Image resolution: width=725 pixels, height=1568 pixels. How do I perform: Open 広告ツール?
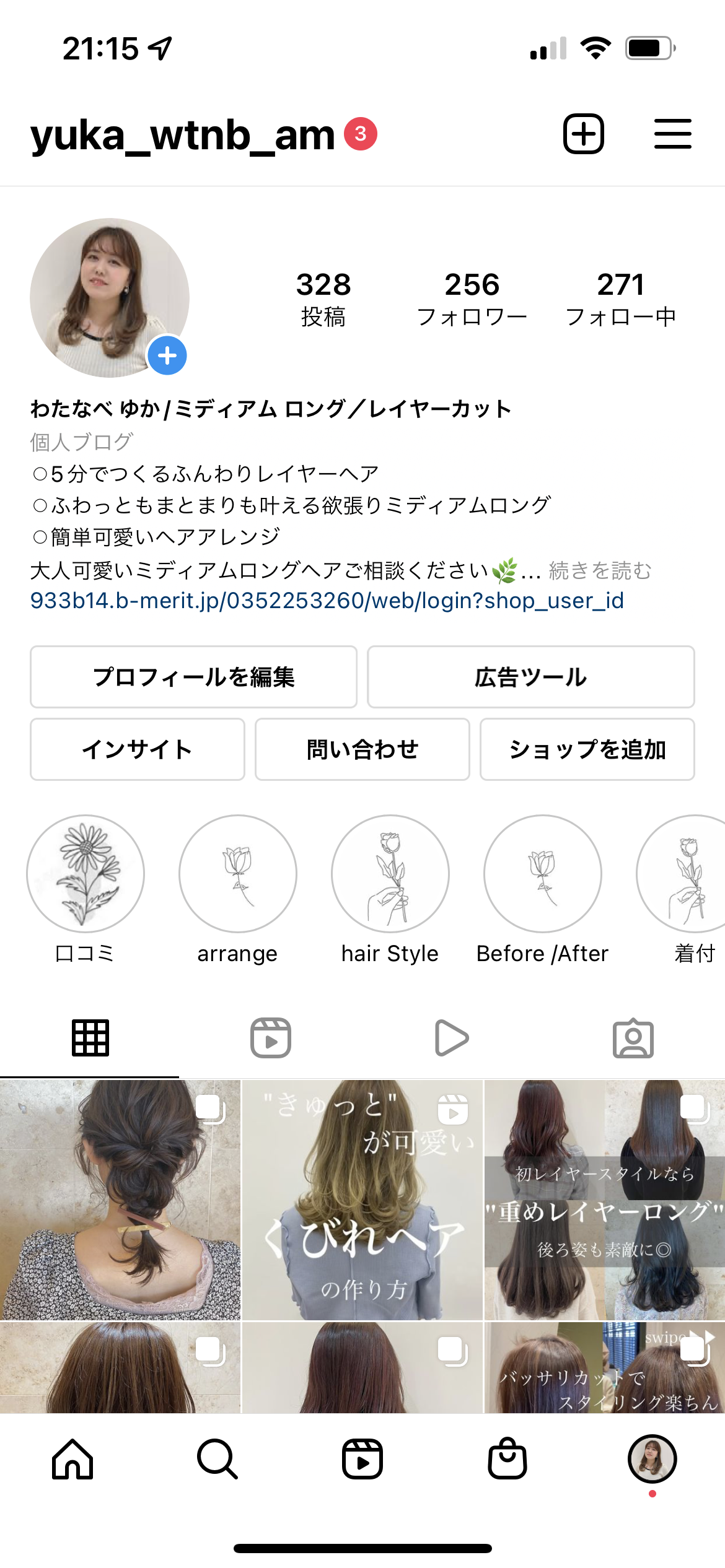pos(530,677)
